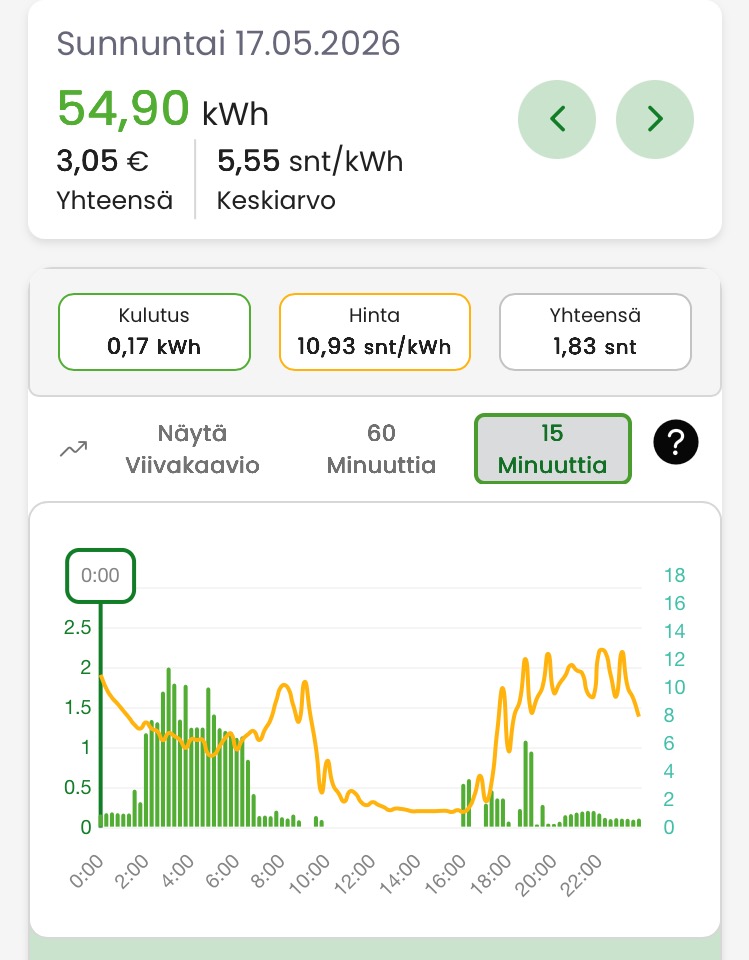Switch to 60 Minuuttia resolution

pos(381,449)
